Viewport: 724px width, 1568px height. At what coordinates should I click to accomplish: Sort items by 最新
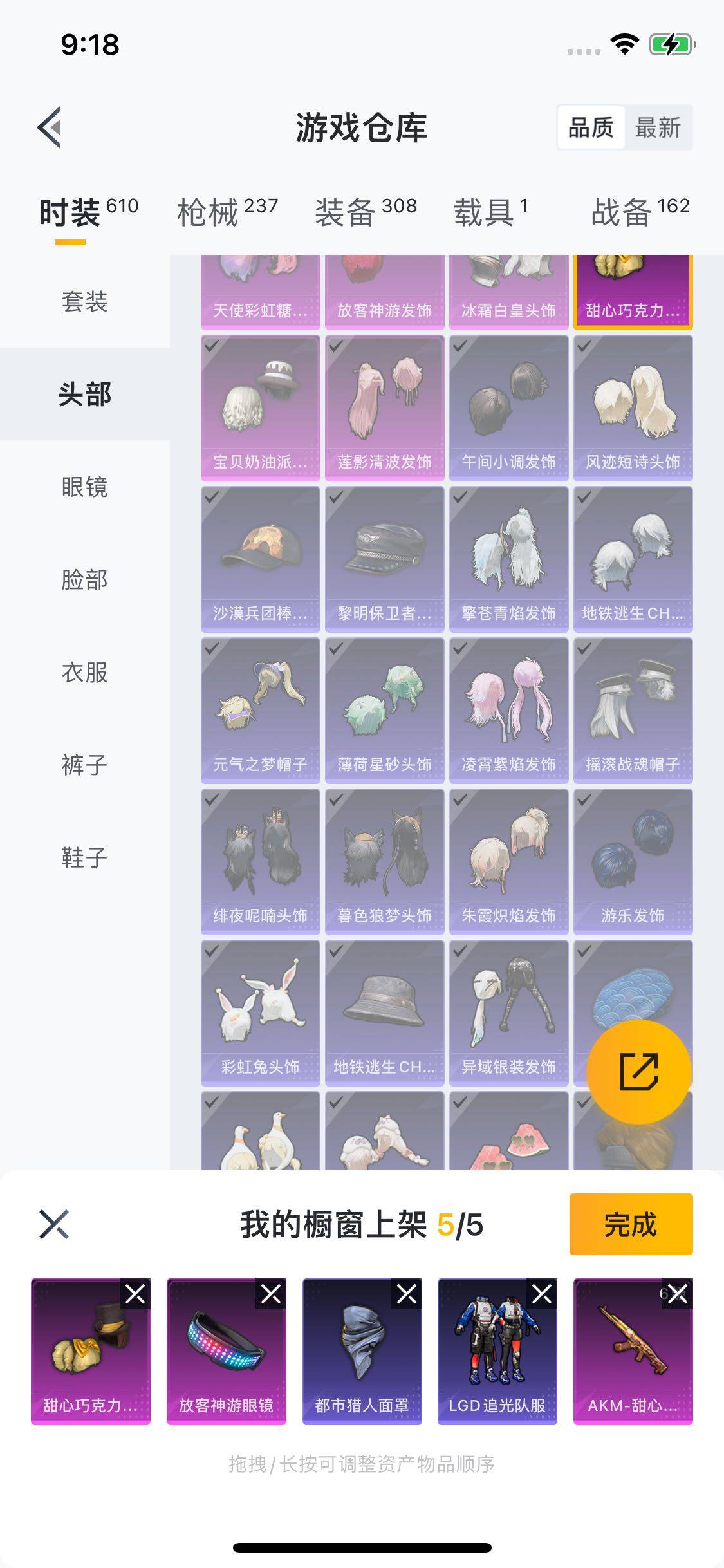click(x=657, y=127)
